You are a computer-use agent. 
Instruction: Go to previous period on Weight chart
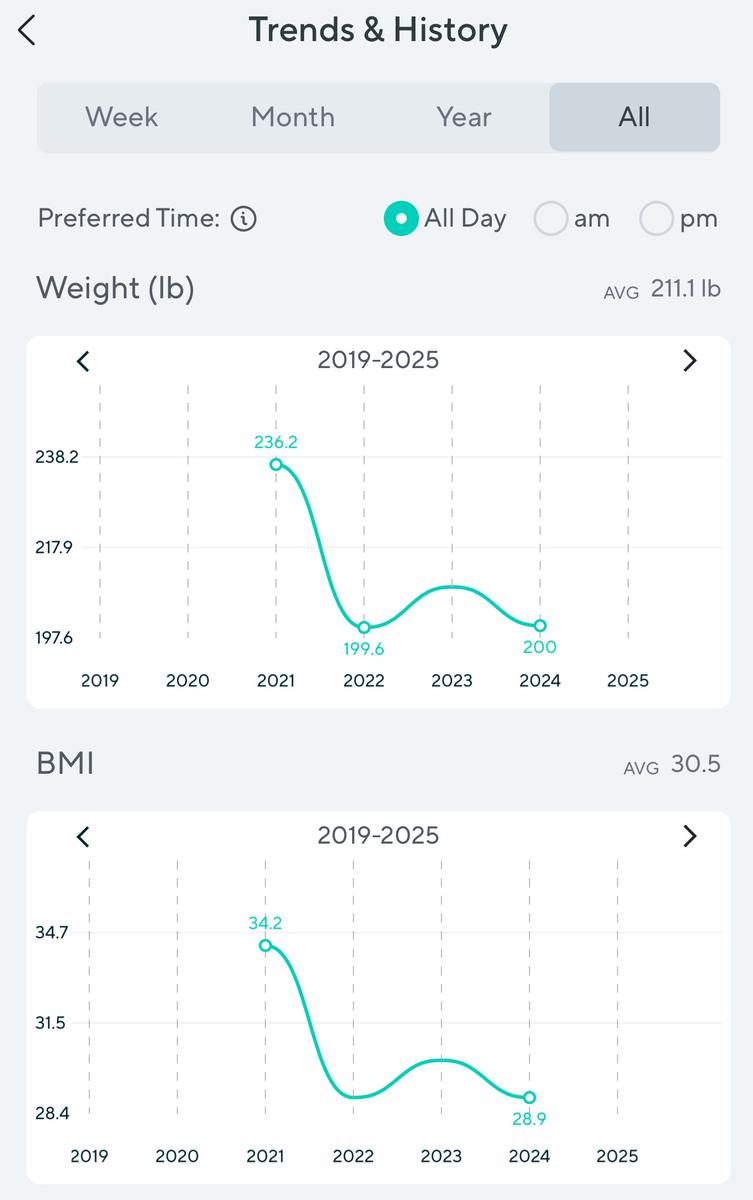[83, 361]
